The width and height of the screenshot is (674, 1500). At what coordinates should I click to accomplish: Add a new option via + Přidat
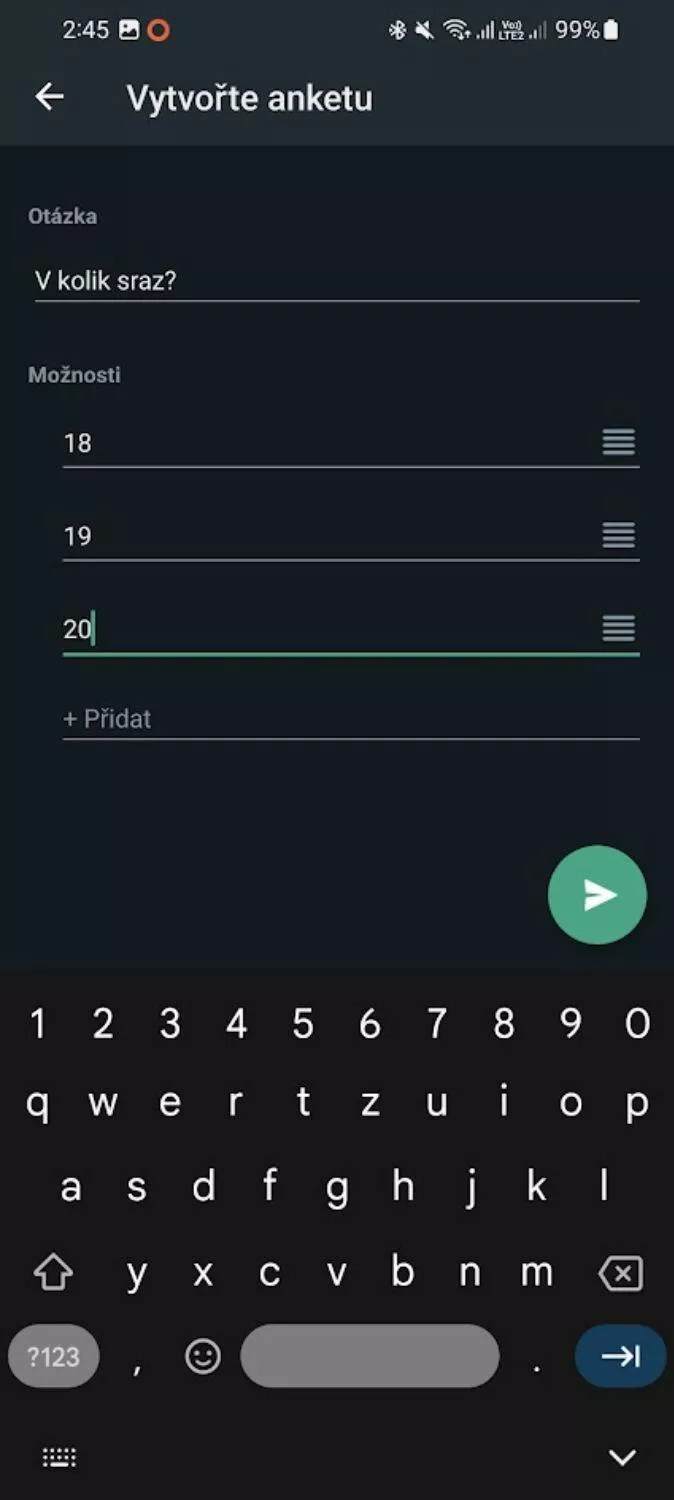tap(351, 719)
